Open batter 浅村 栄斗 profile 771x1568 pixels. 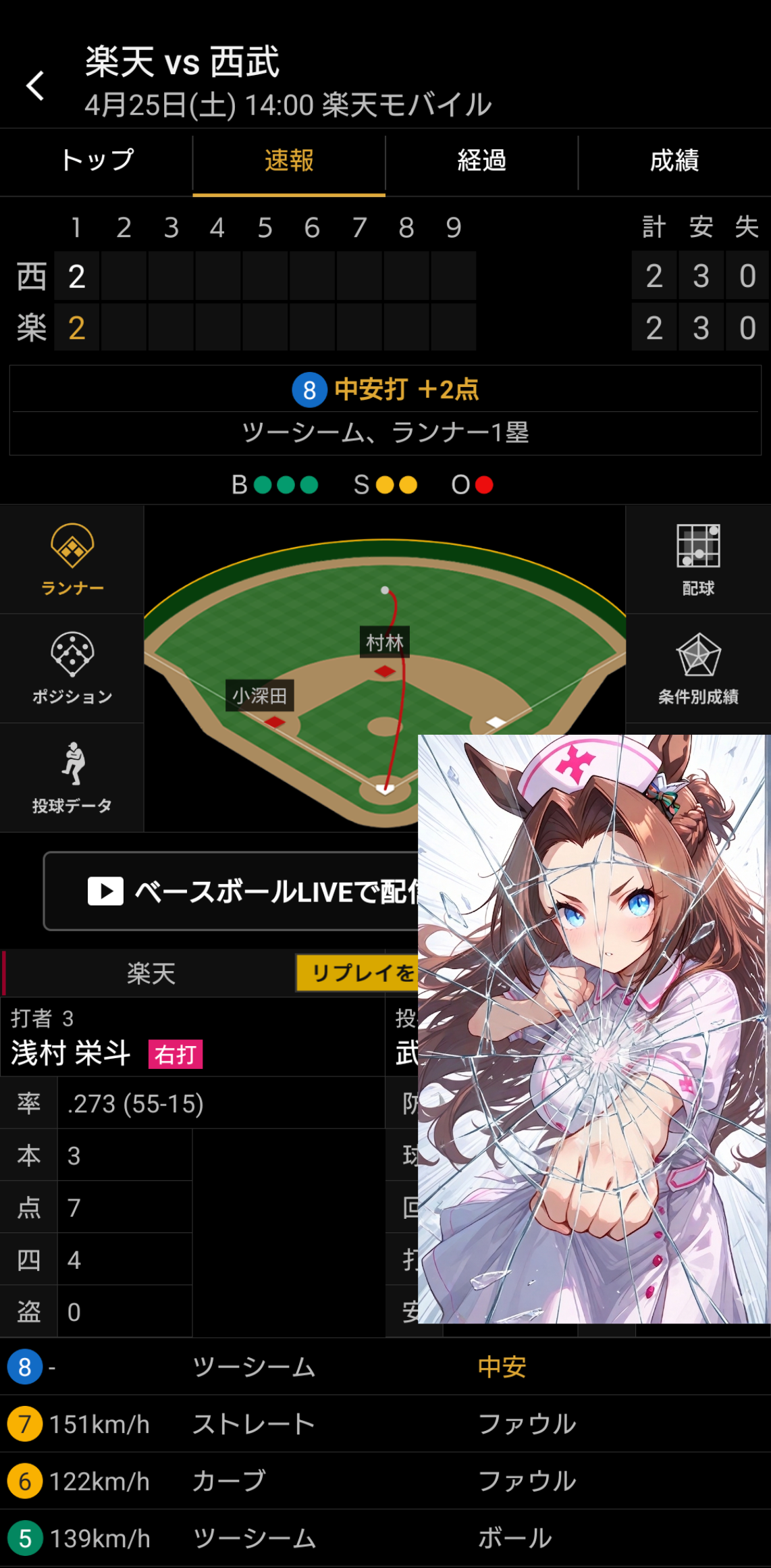(71, 1053)
